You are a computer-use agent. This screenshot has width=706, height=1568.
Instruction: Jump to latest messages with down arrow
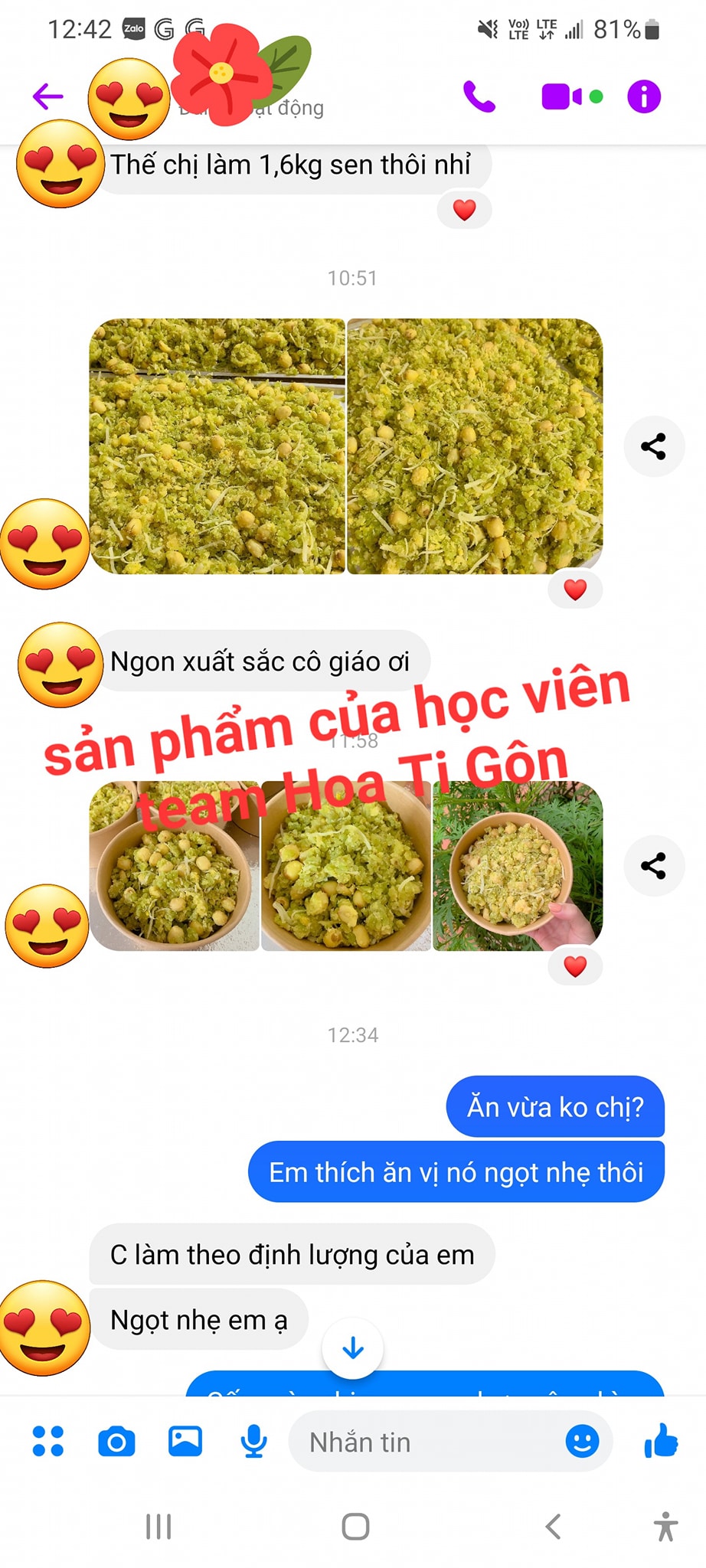[x=353, y=1347]
